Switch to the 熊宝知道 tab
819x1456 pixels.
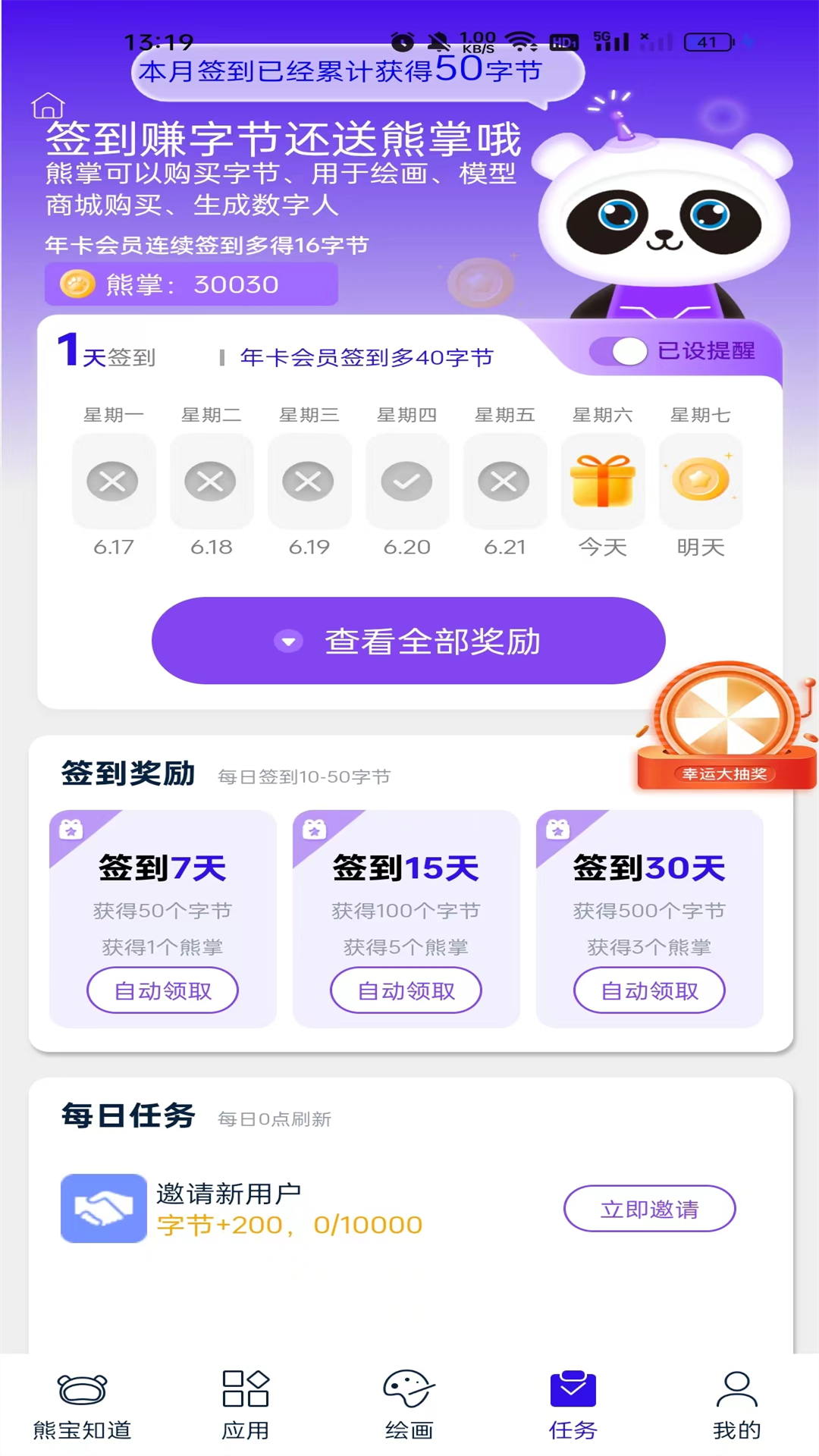coord(82,1404)
